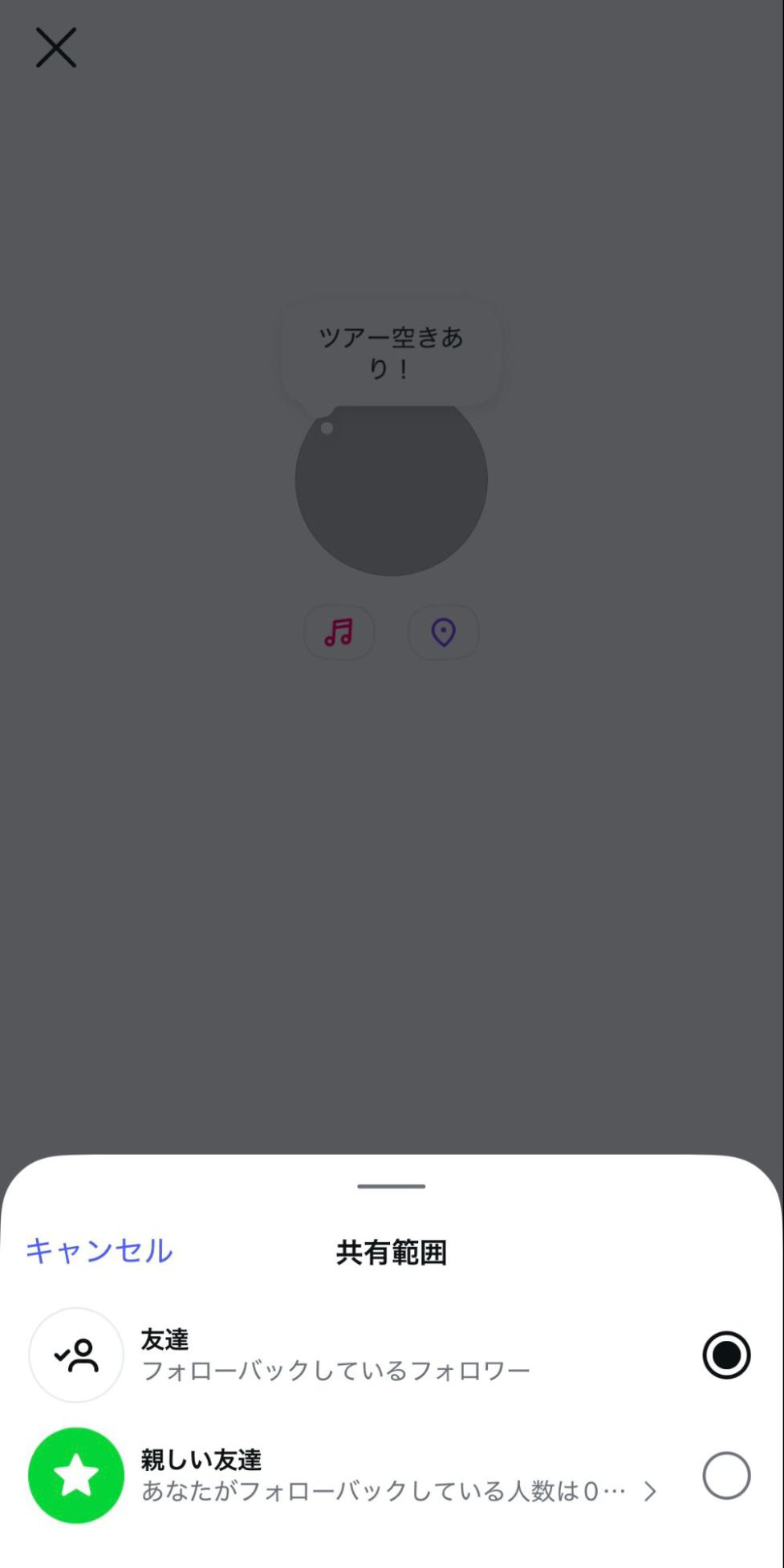
Task: Select the 友達 radio button
Action: coord(725,1355)
